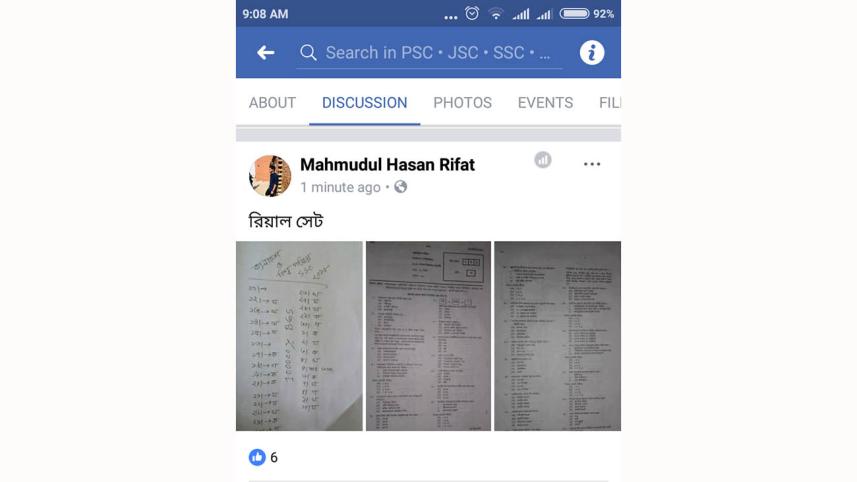Open the group info icon
Viewport: 857px width, 482px height.
point(592,53)
